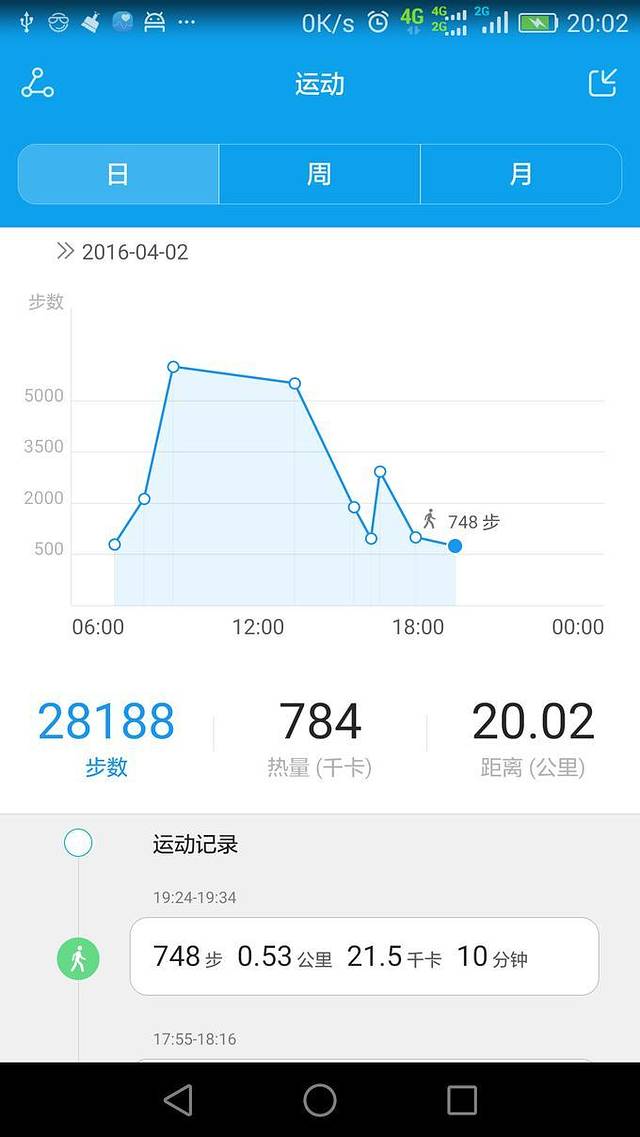Show the 热量 (千卡) chart

pos(320,735)
